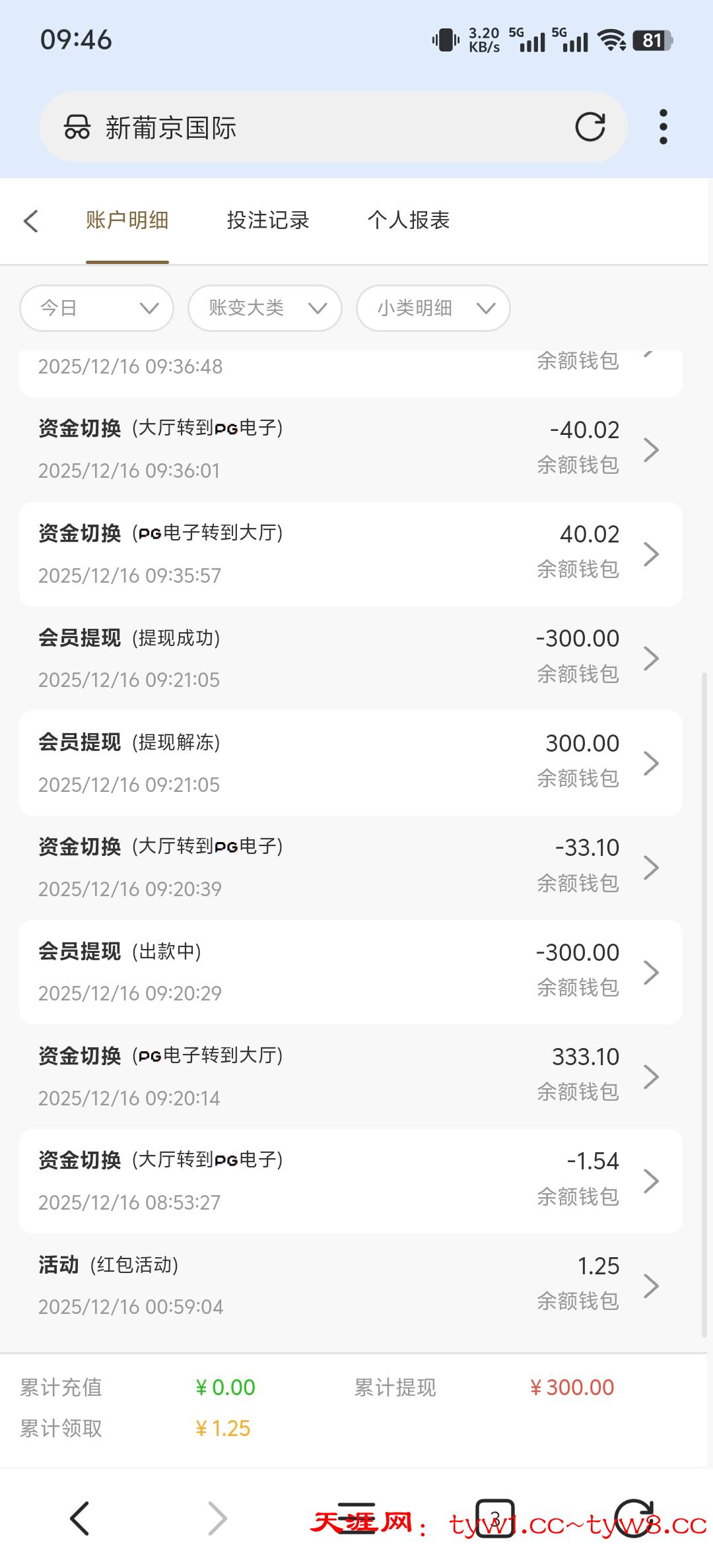Screen dimensions: 713x1568
Task: Go back from 账户明细 page
Action: (31, 221)
